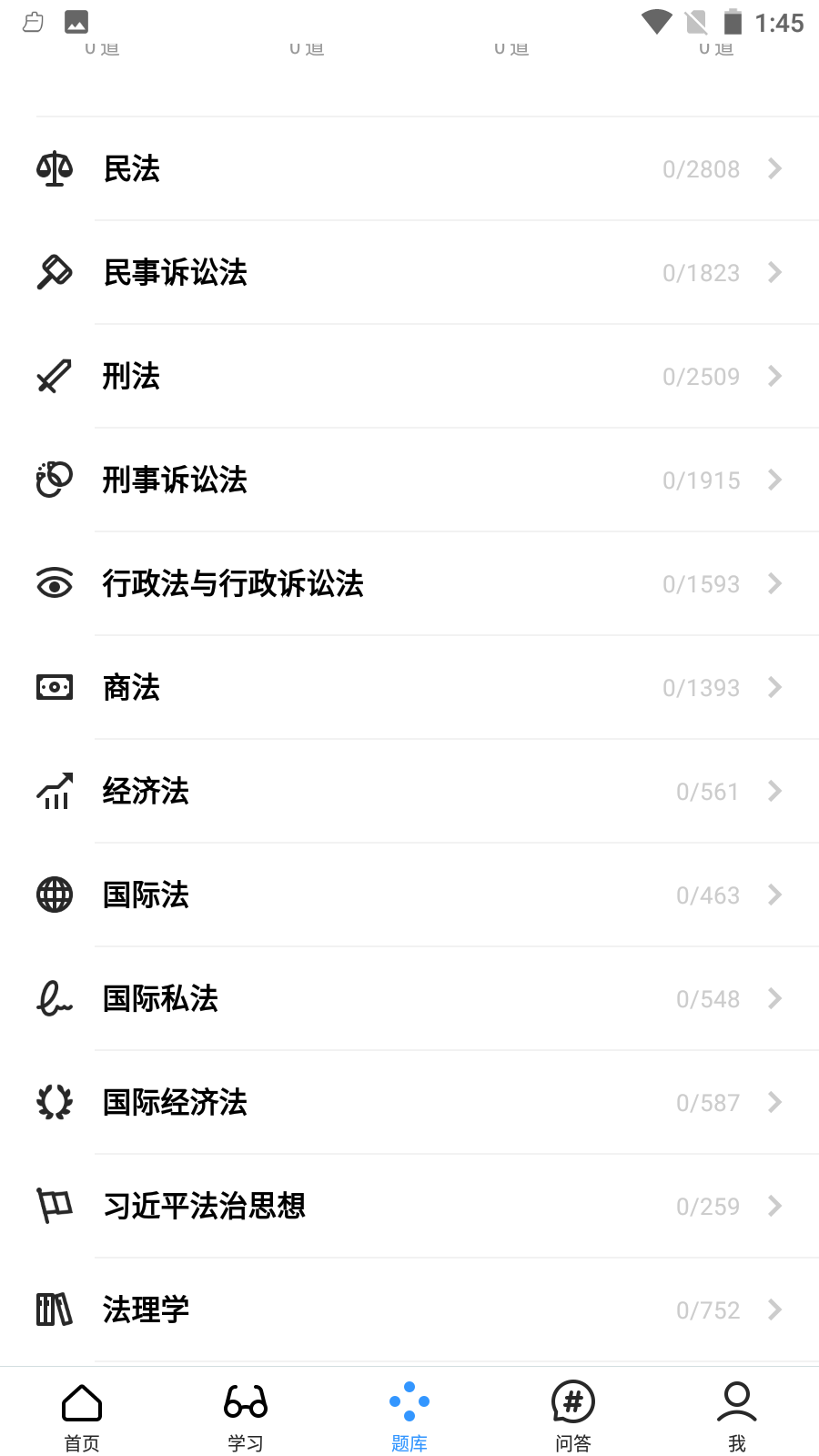This screenshot has height=1456, width=819.
Task: Open the 法理学 question bank
Action: tap(409, 1309)
